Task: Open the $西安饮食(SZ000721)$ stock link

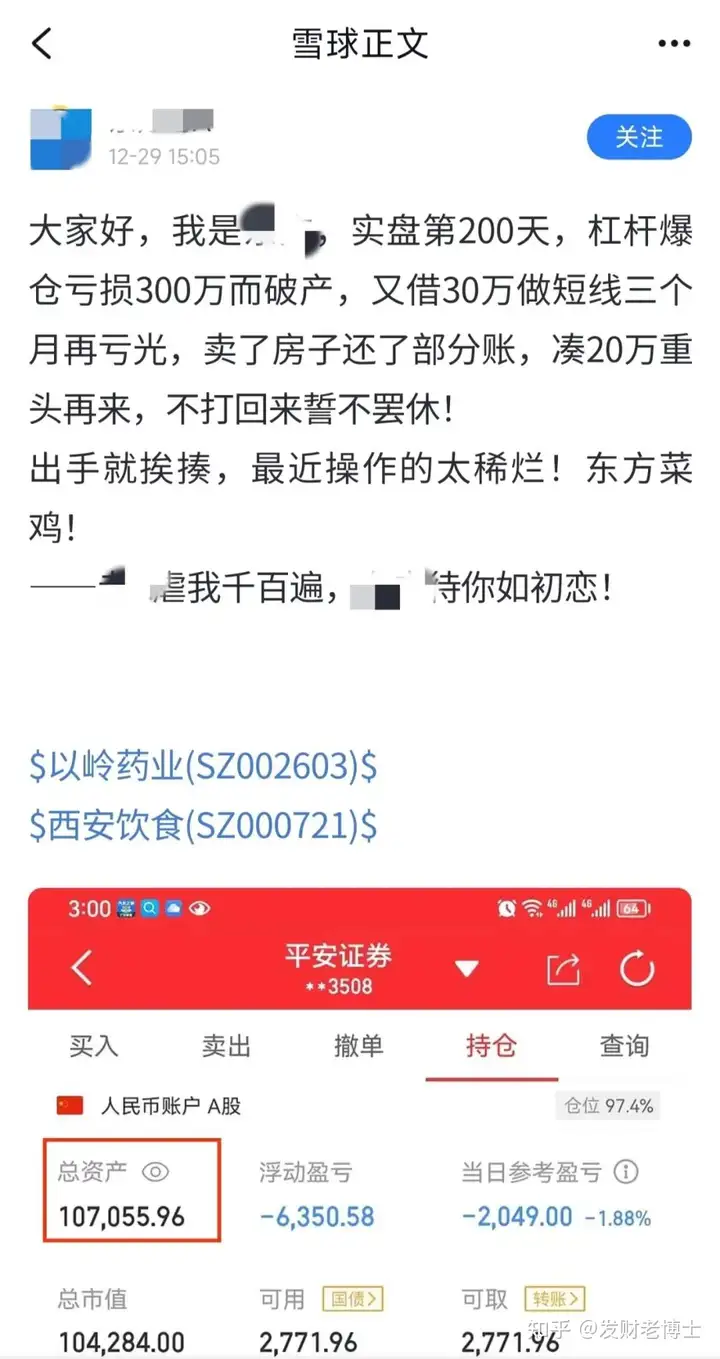Action: (x=203, y=826)
